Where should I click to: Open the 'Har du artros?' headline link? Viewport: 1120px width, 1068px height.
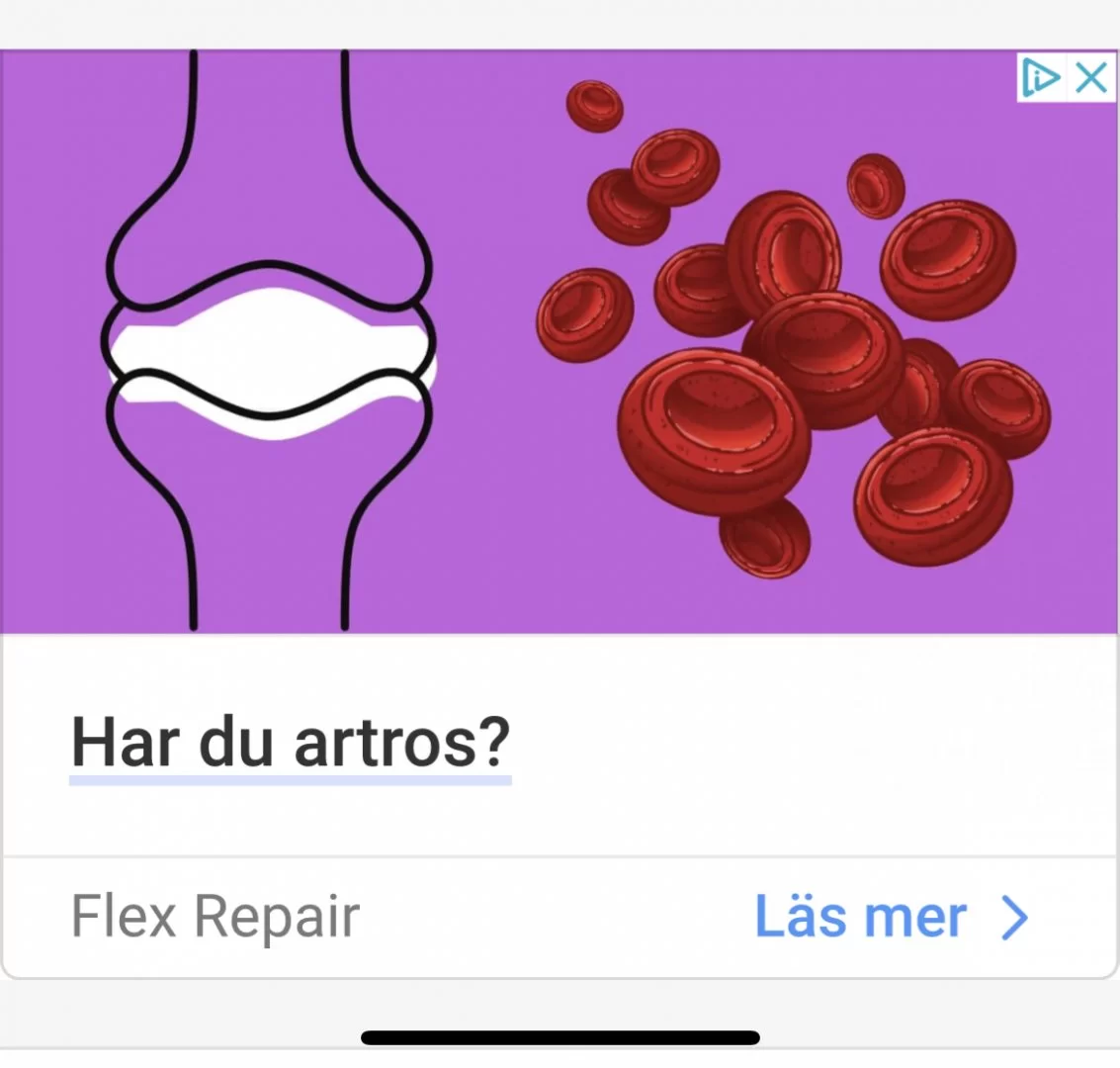click(x=291, y=742)
